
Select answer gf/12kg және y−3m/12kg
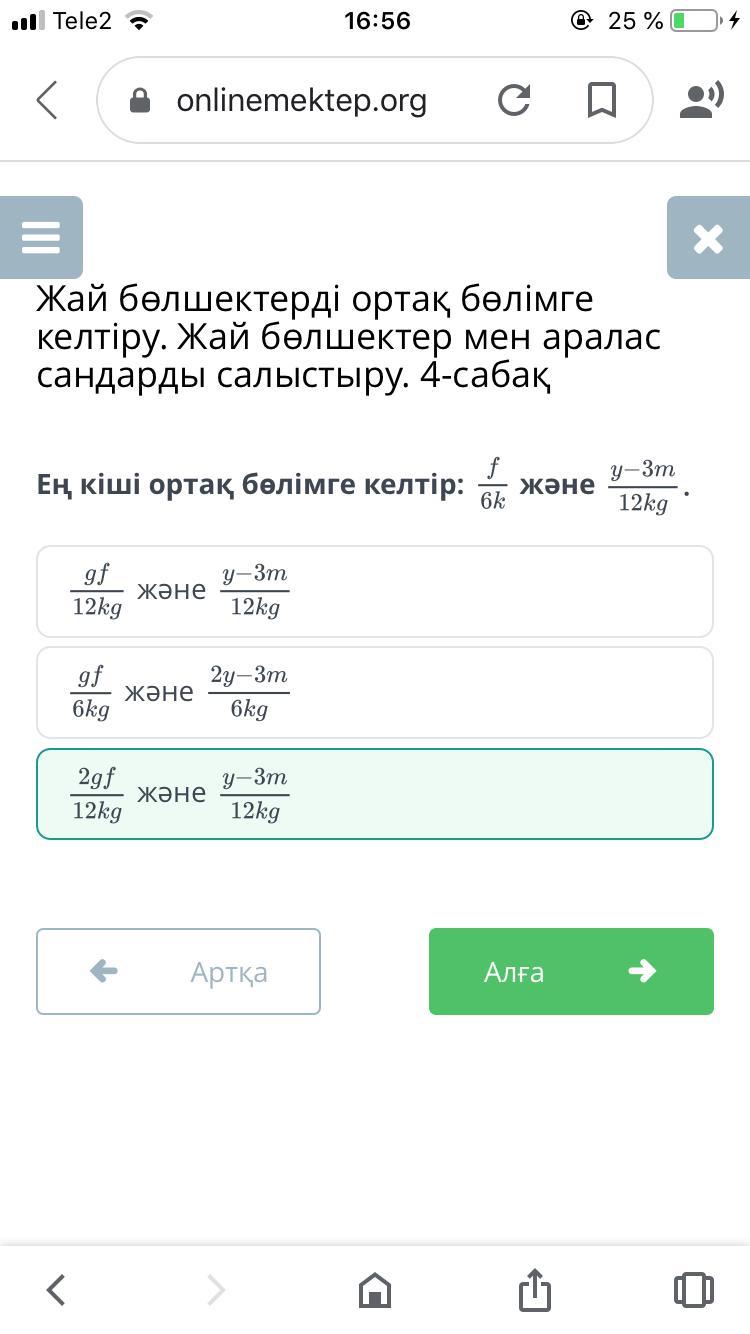tap(375, 591)
